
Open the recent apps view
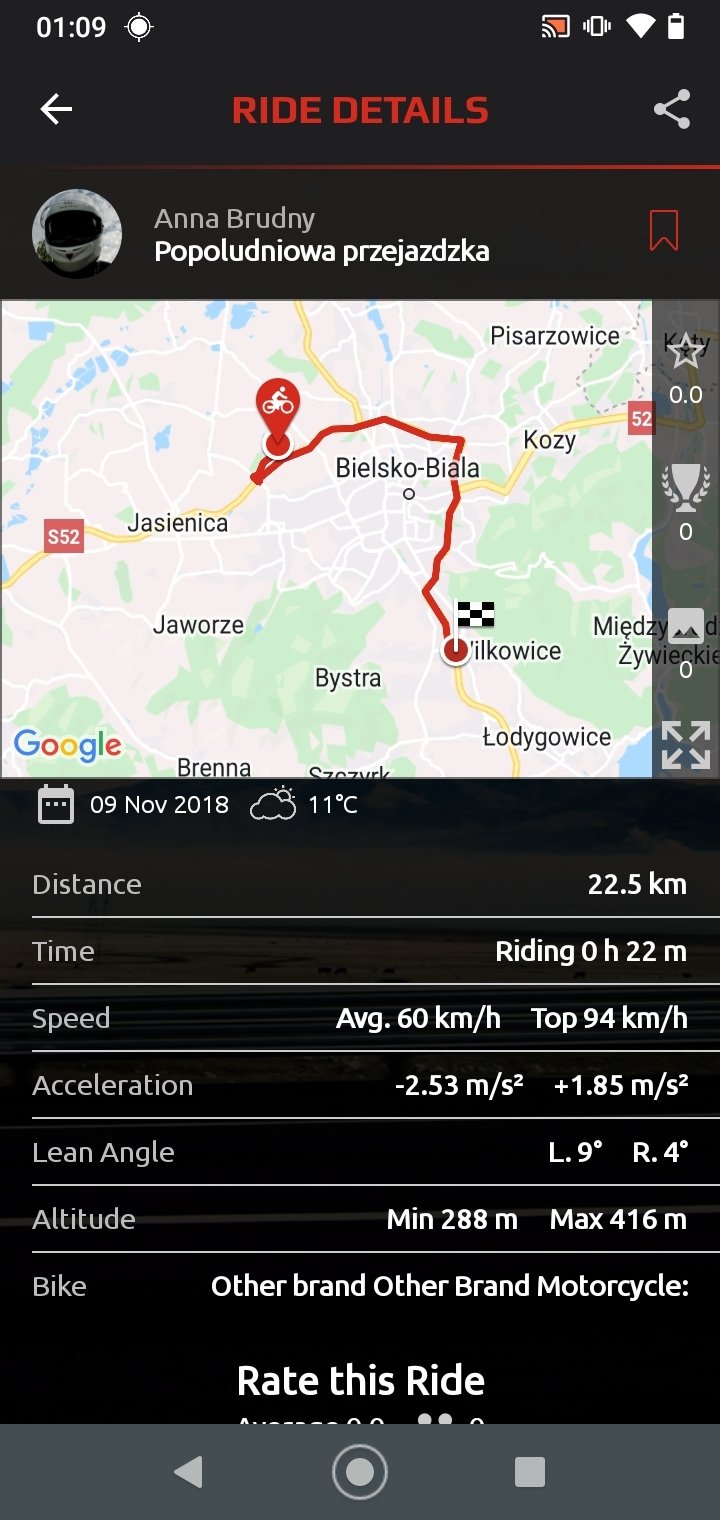[529, 1472]
